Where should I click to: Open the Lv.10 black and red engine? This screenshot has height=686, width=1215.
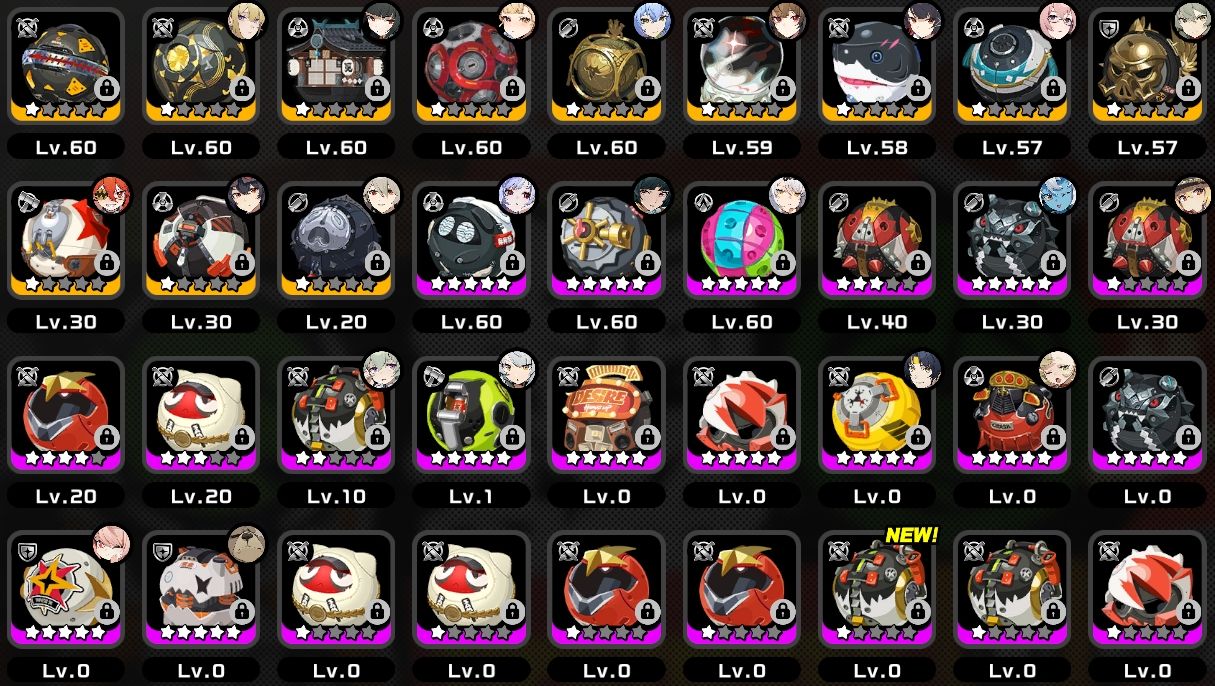337,414
